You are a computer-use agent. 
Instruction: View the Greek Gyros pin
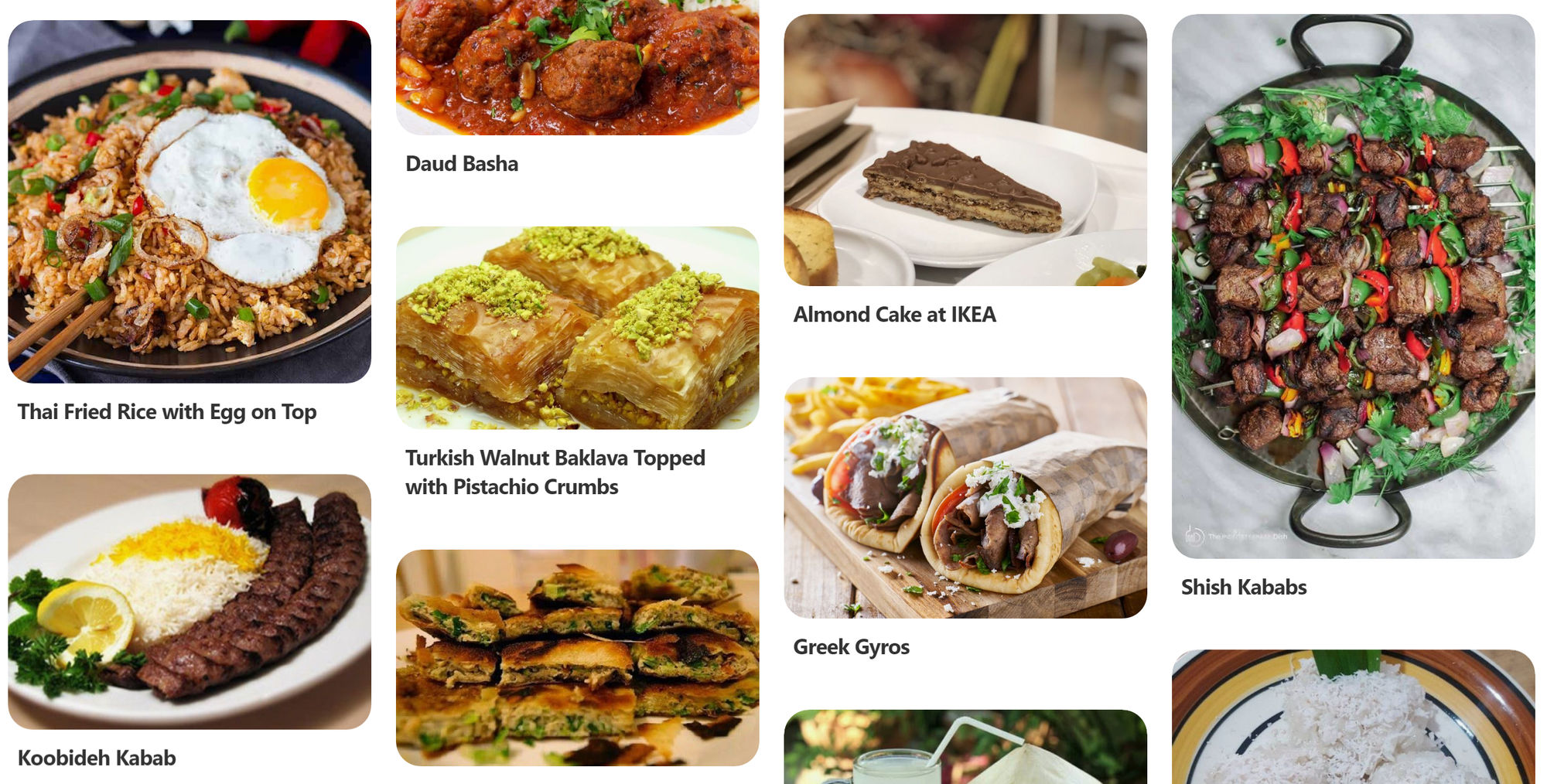[x=965, y=497]
